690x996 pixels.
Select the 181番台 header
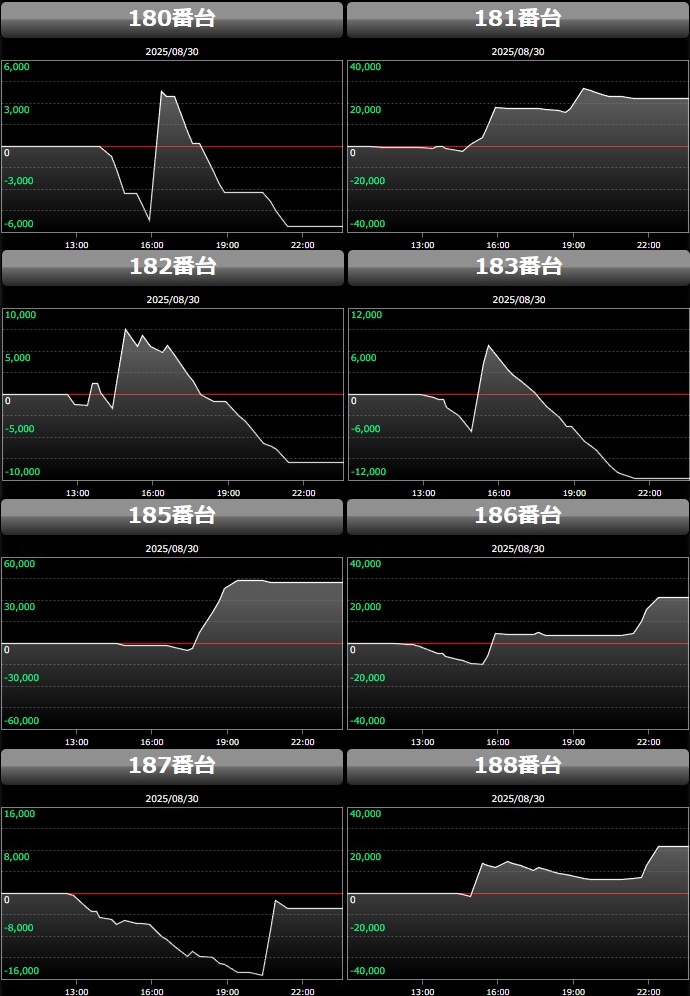(x=518, y=19)
